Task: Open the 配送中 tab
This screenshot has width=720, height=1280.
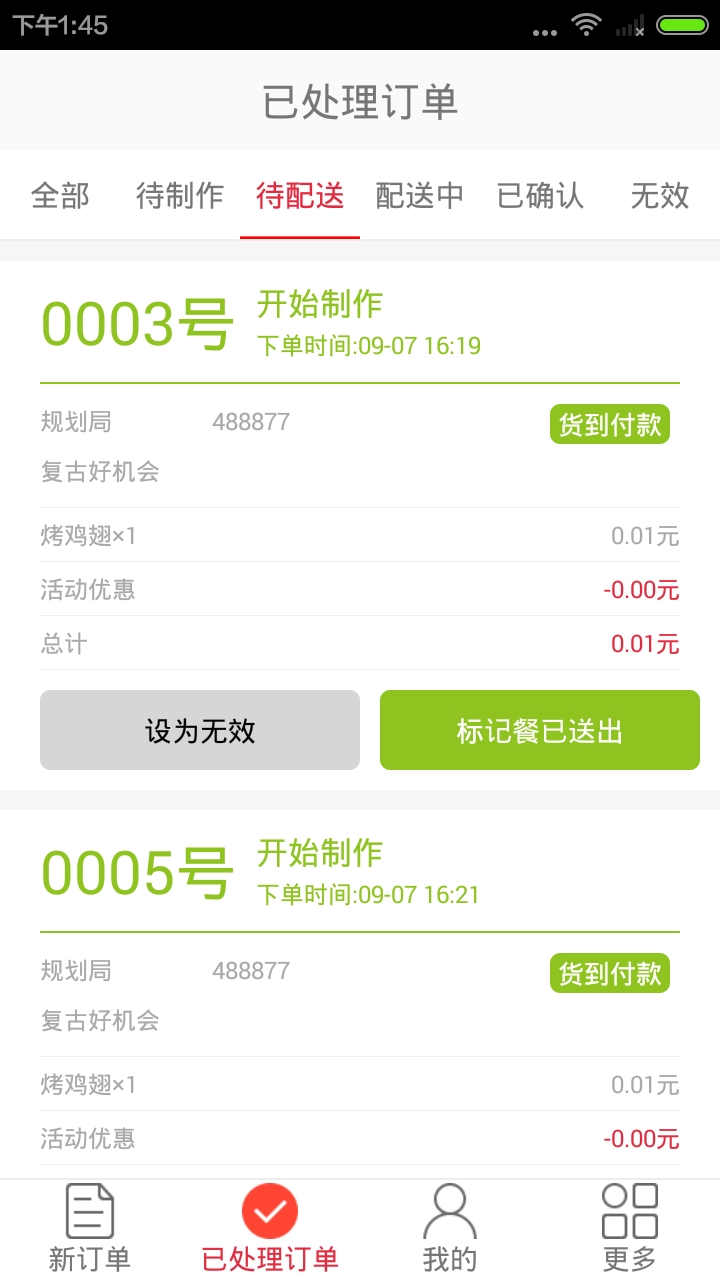Action: pyautogui.click(x=419, y=196)
